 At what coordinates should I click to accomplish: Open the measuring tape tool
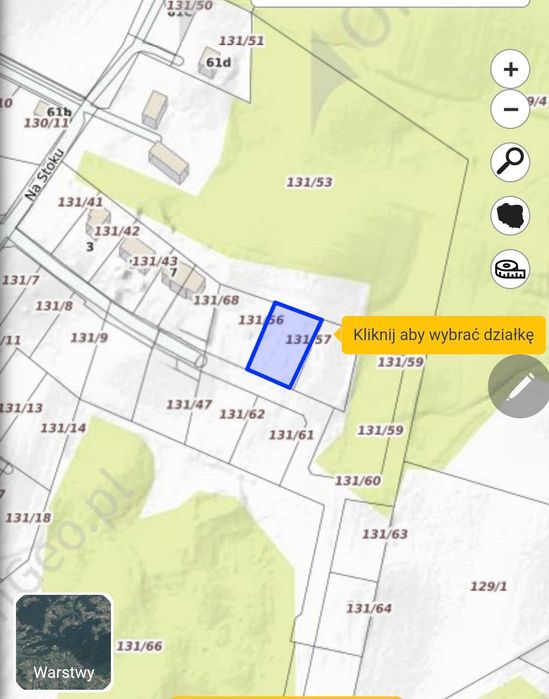[x=510, y=269]
